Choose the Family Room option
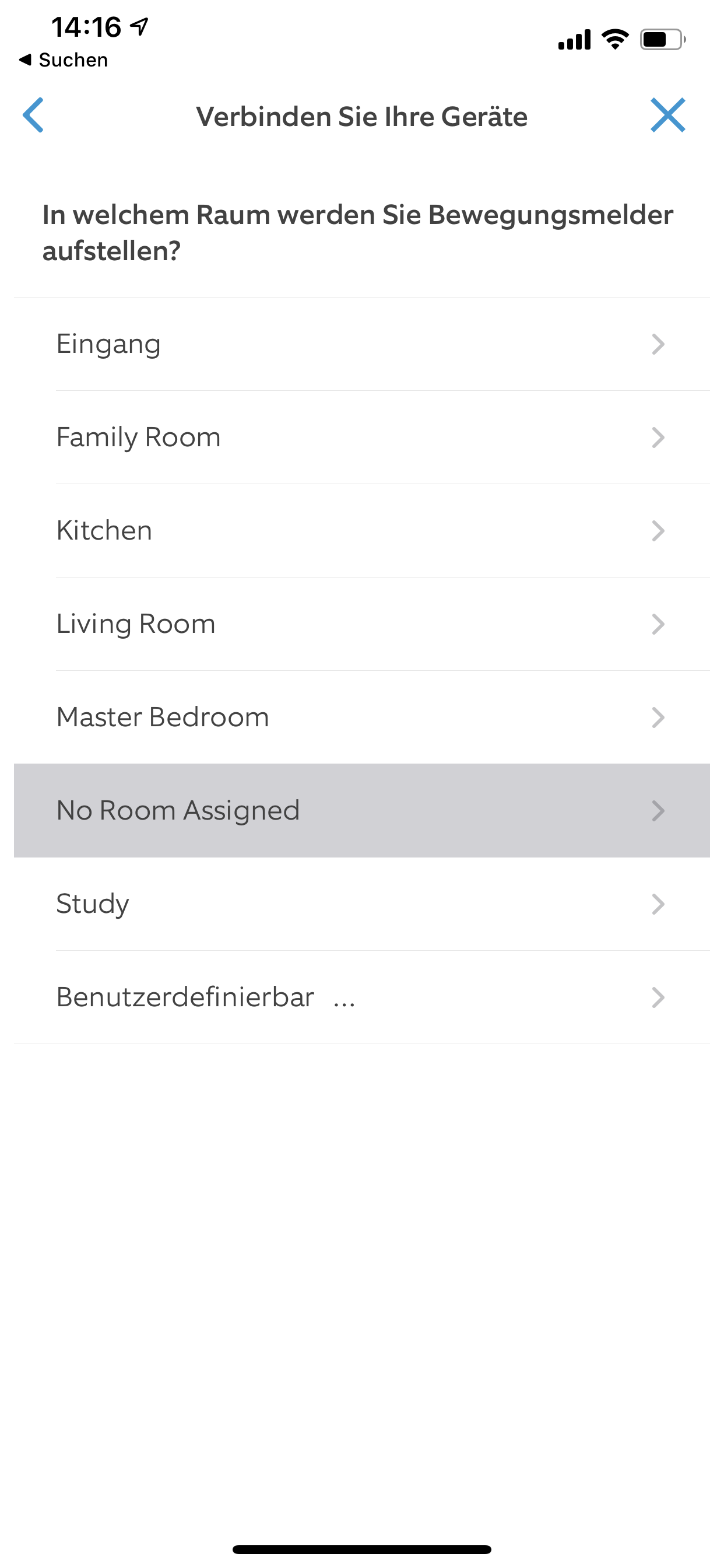Screen dimensions: 724x1568 tap(361, 437)
